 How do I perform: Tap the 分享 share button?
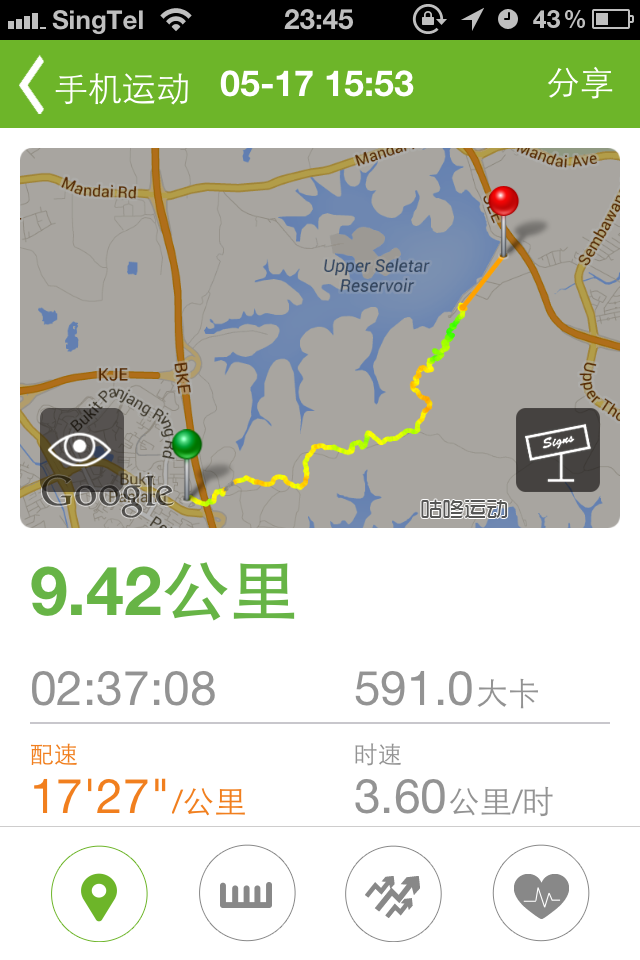coord(579,84)
